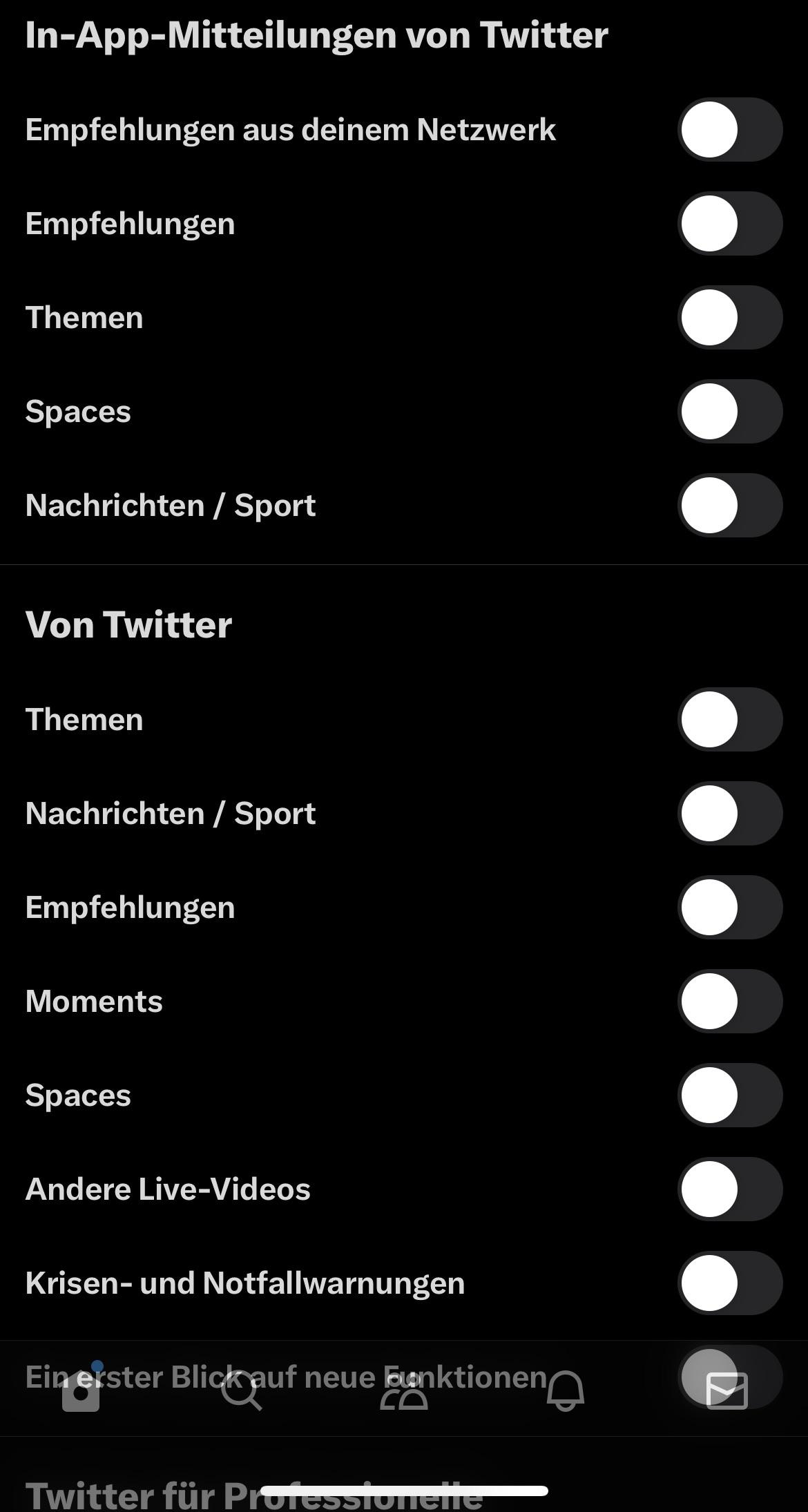The image size is (808, 1512).
Task: Switch on Nachrichten / Sport in In-App-Mitteilungen
Action: pos(729,506)
